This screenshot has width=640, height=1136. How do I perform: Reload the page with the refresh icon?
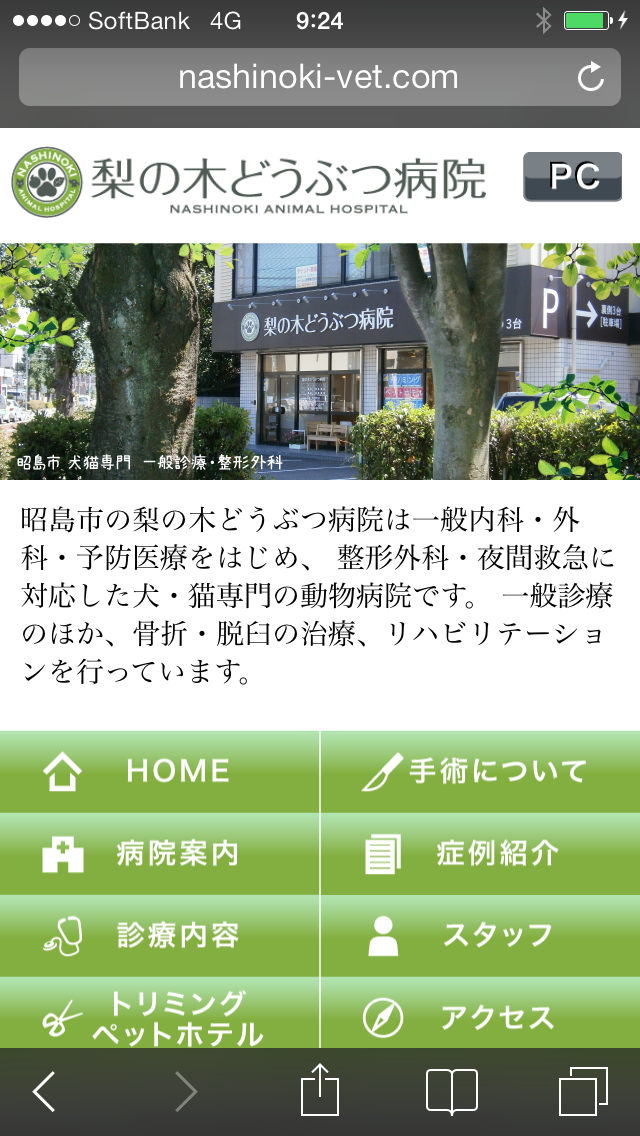[591, 77]
